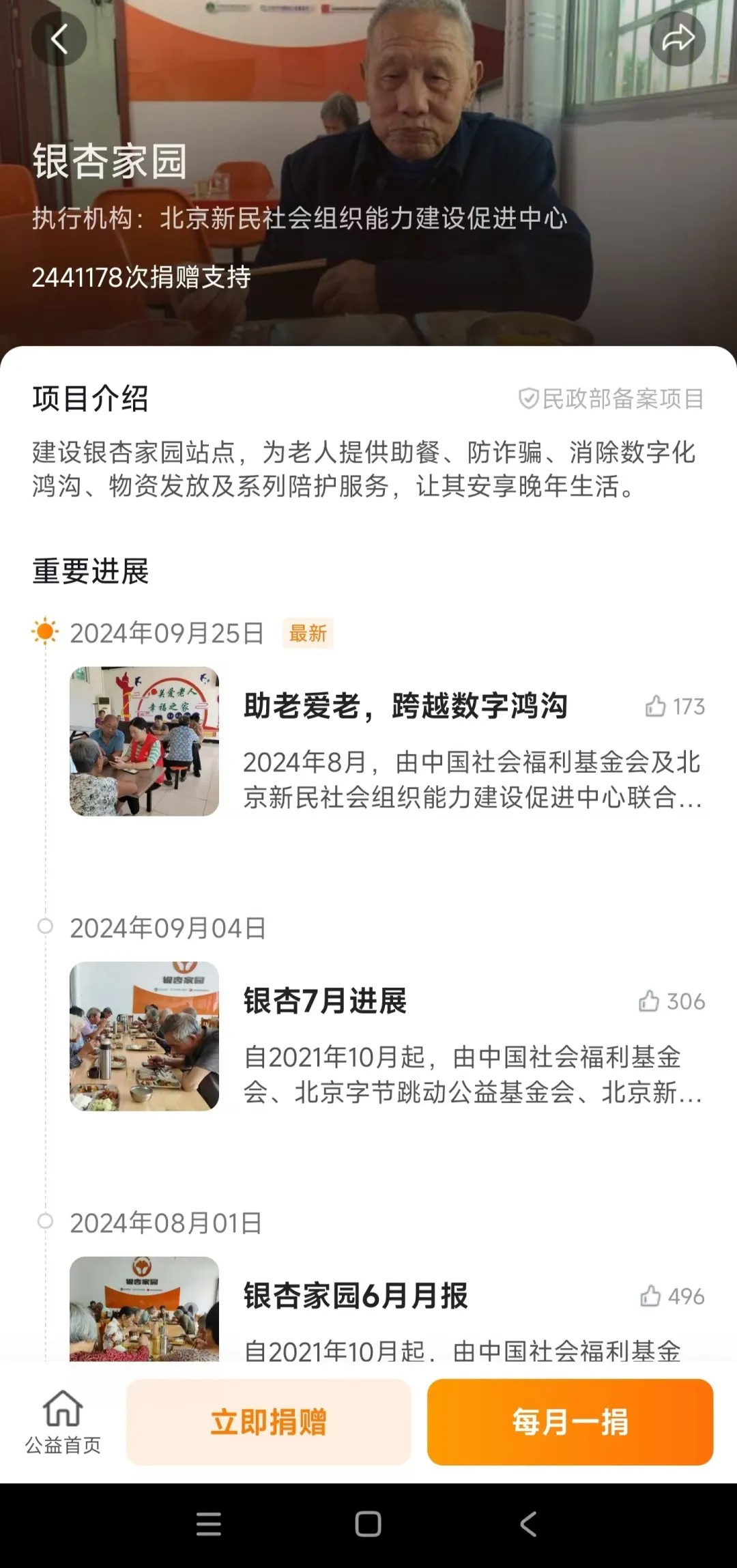Share the 银杏家园 project
Screen dimensions: 737x1568
click(678, 39)
